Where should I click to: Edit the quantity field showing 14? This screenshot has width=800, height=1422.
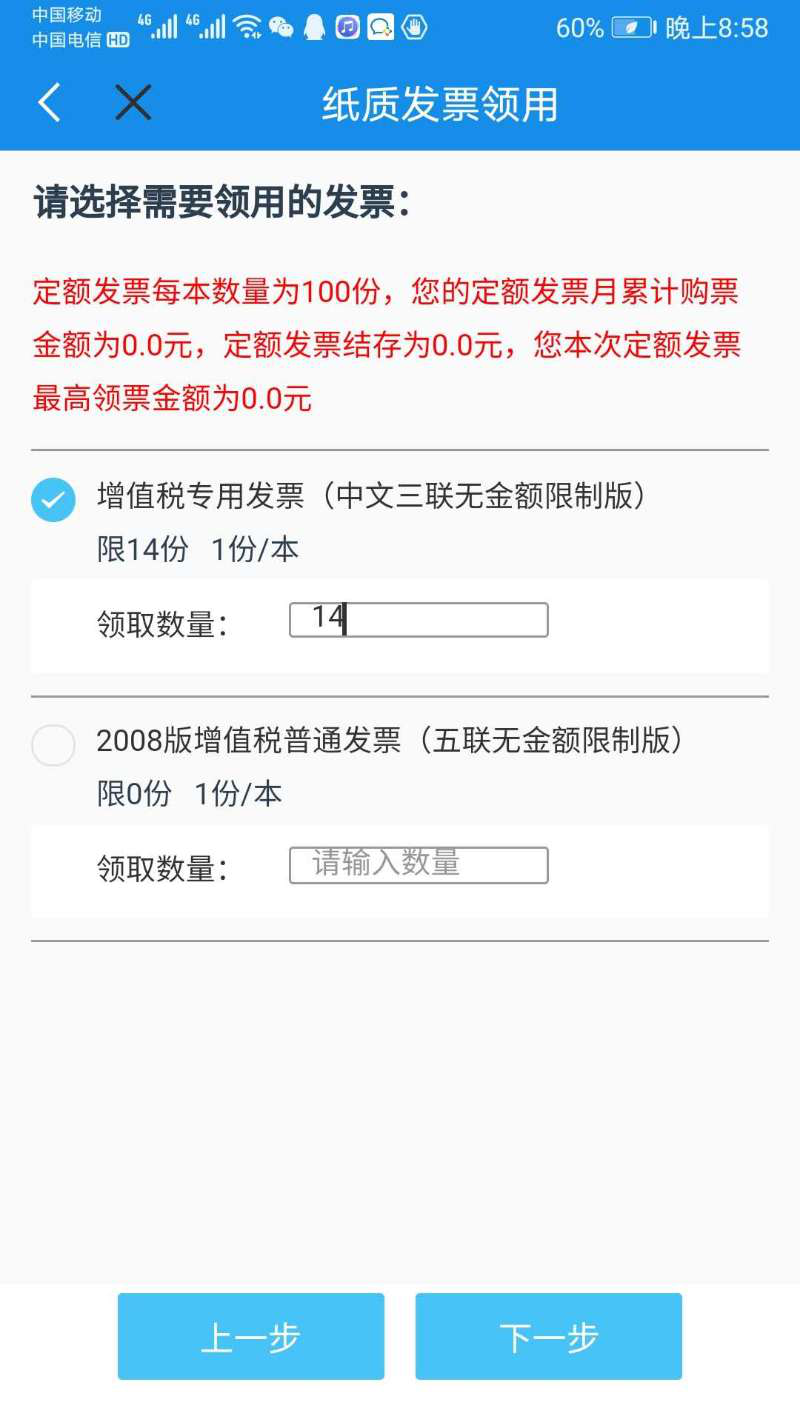419,620
